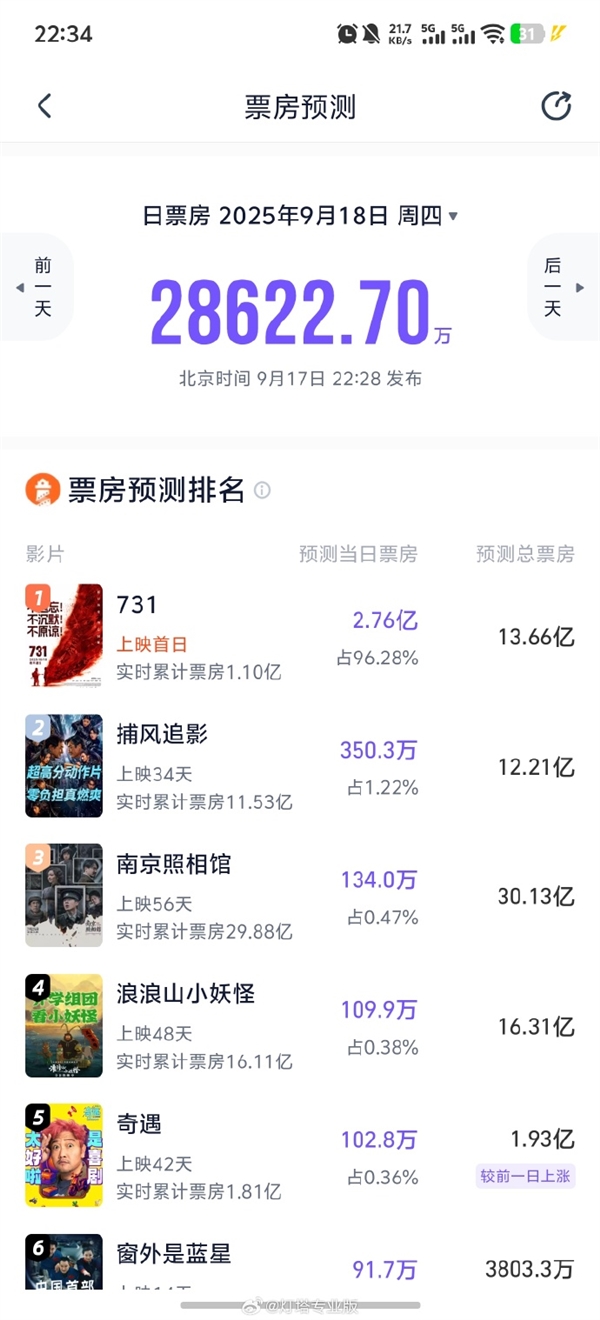600x1320 pixels.
Task: Go to 前一天 box office
Action: [40, 287]
